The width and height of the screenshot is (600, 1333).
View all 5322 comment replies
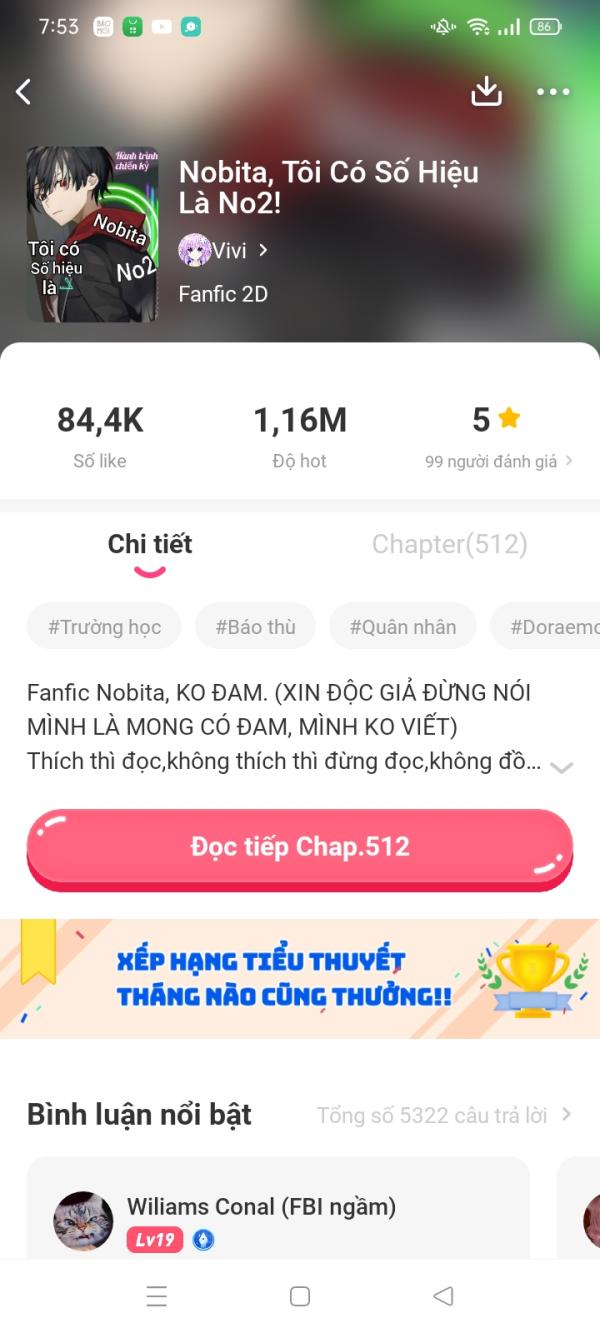pos(444,1115)
